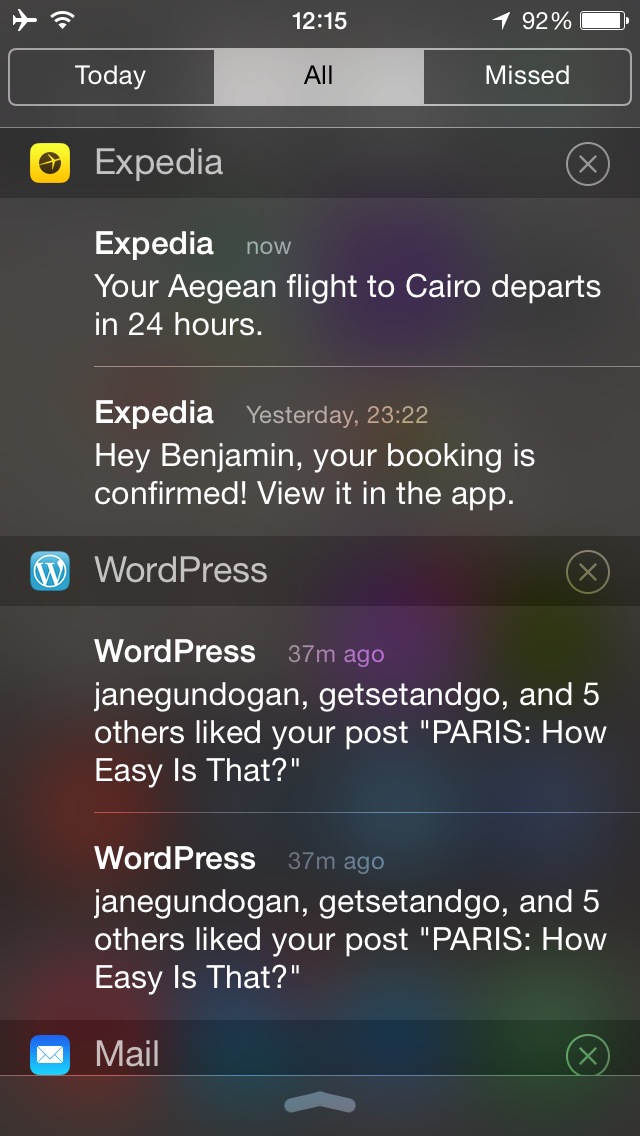This screenshot has width=640, height=1136.
Task: Select the All tab
Action: [318, 76]
